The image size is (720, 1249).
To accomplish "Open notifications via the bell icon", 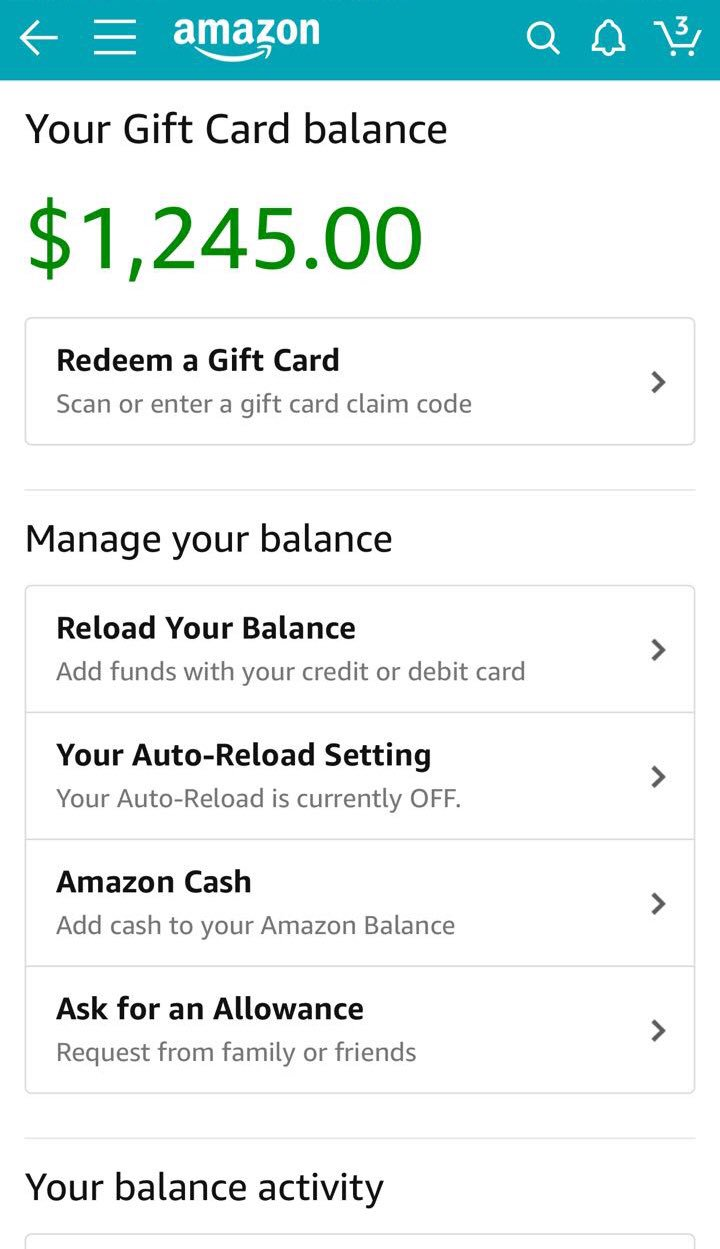I will [x=608, y=38].
